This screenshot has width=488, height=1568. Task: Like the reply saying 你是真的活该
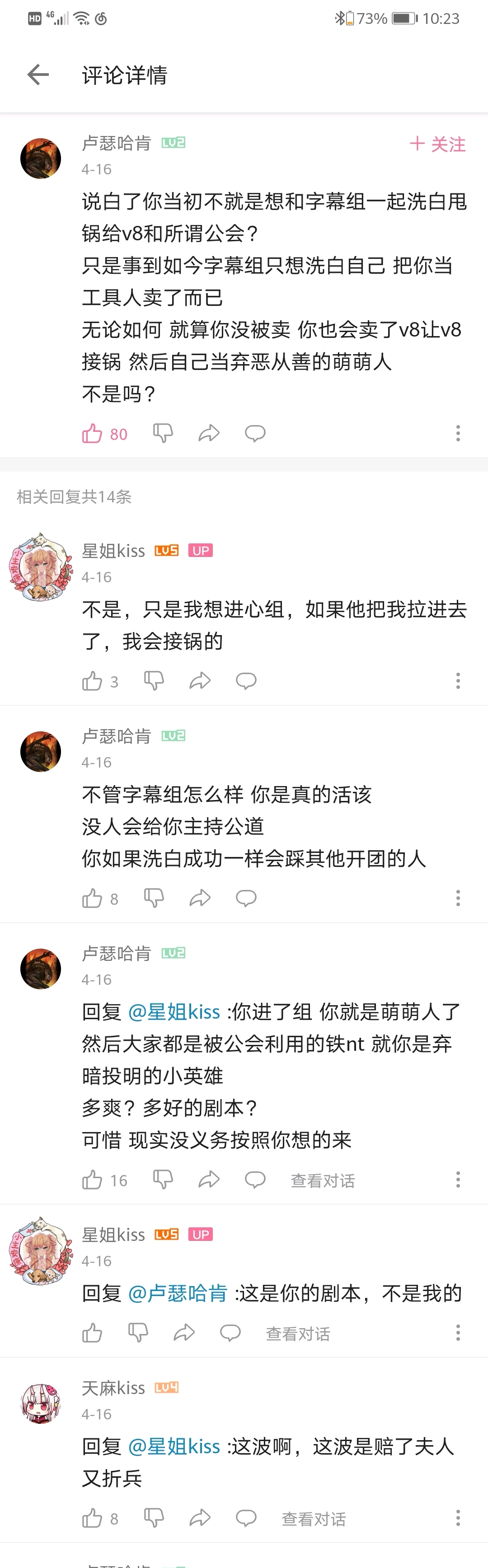(x=93, y=898)
